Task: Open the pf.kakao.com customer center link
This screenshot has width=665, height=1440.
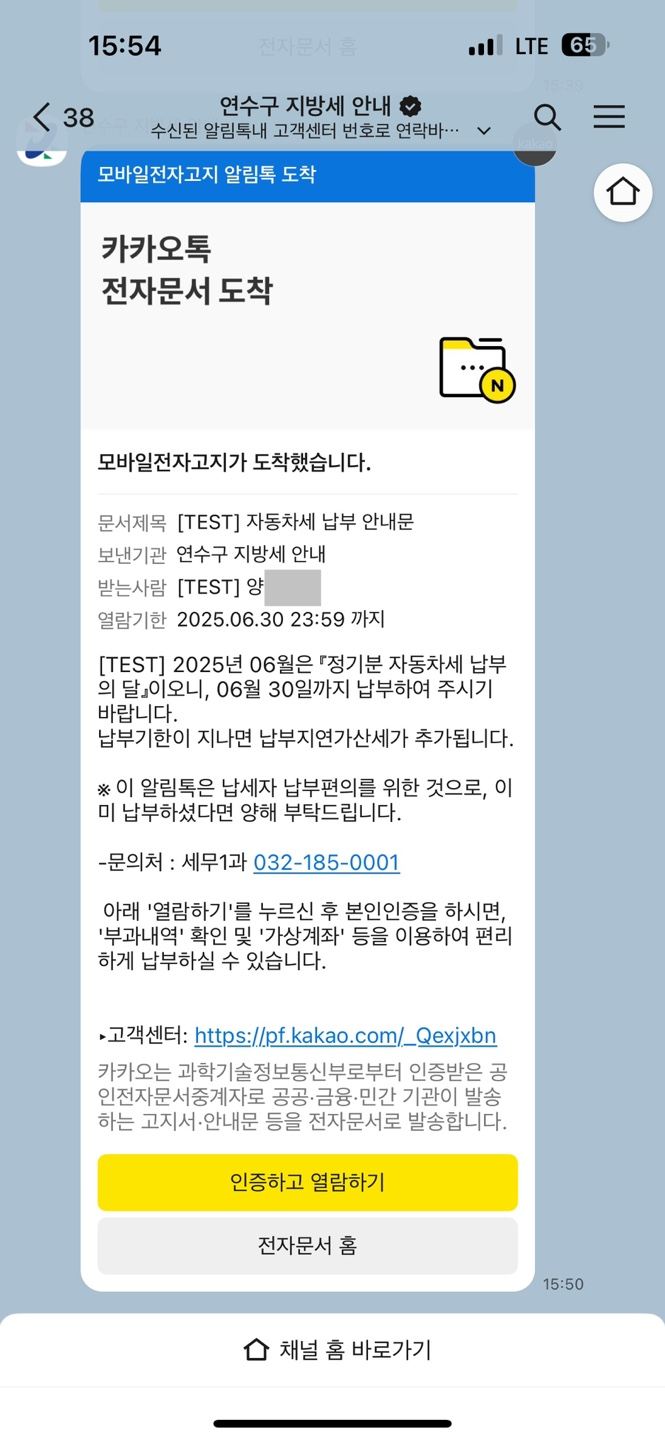Action: (x=345, y=1035)
